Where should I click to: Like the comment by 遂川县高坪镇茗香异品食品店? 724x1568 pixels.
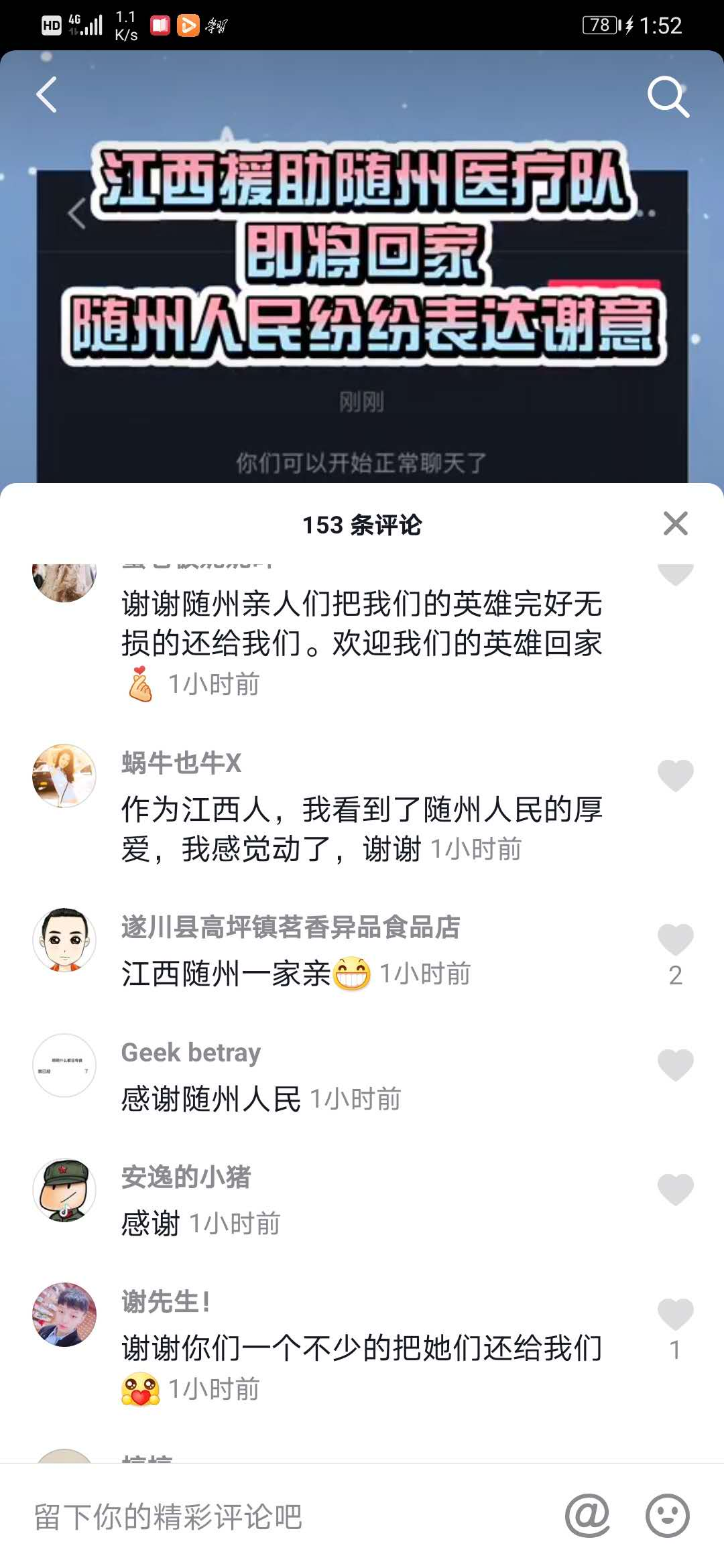pyautogui.click(x=675, y=939)
